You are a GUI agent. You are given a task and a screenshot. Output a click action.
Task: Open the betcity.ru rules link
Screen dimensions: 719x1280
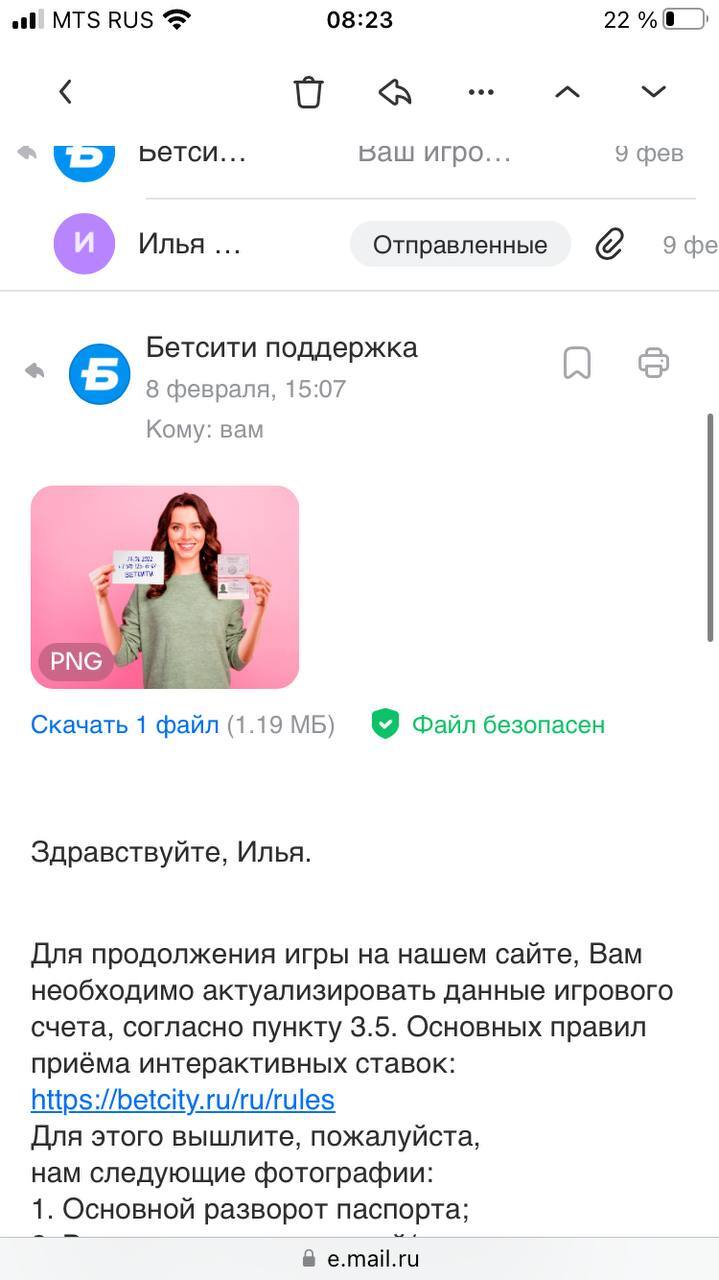[183, 1100]
